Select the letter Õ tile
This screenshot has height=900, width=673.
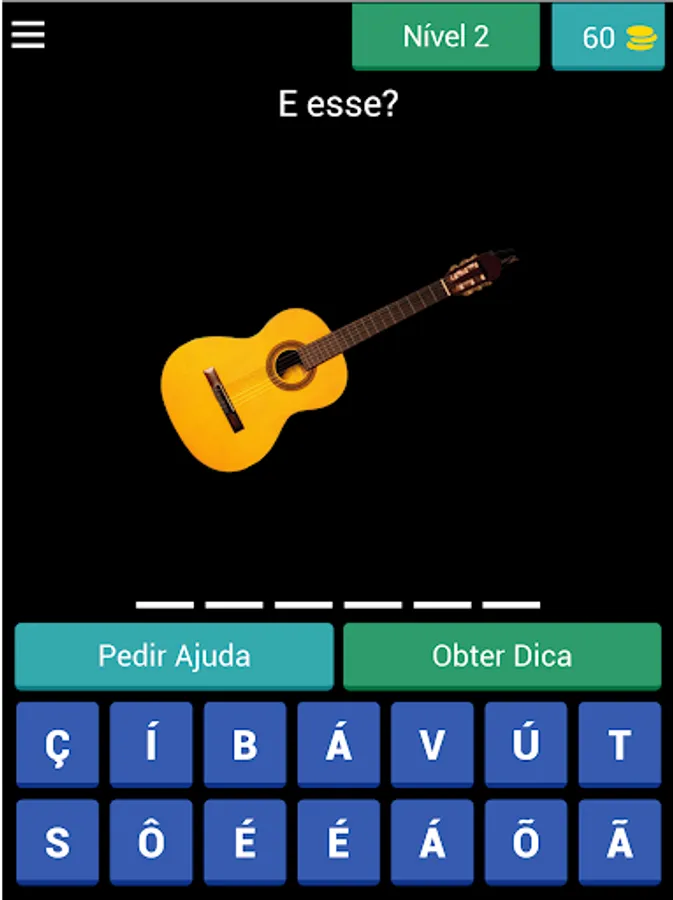click(x=526, y=842)
